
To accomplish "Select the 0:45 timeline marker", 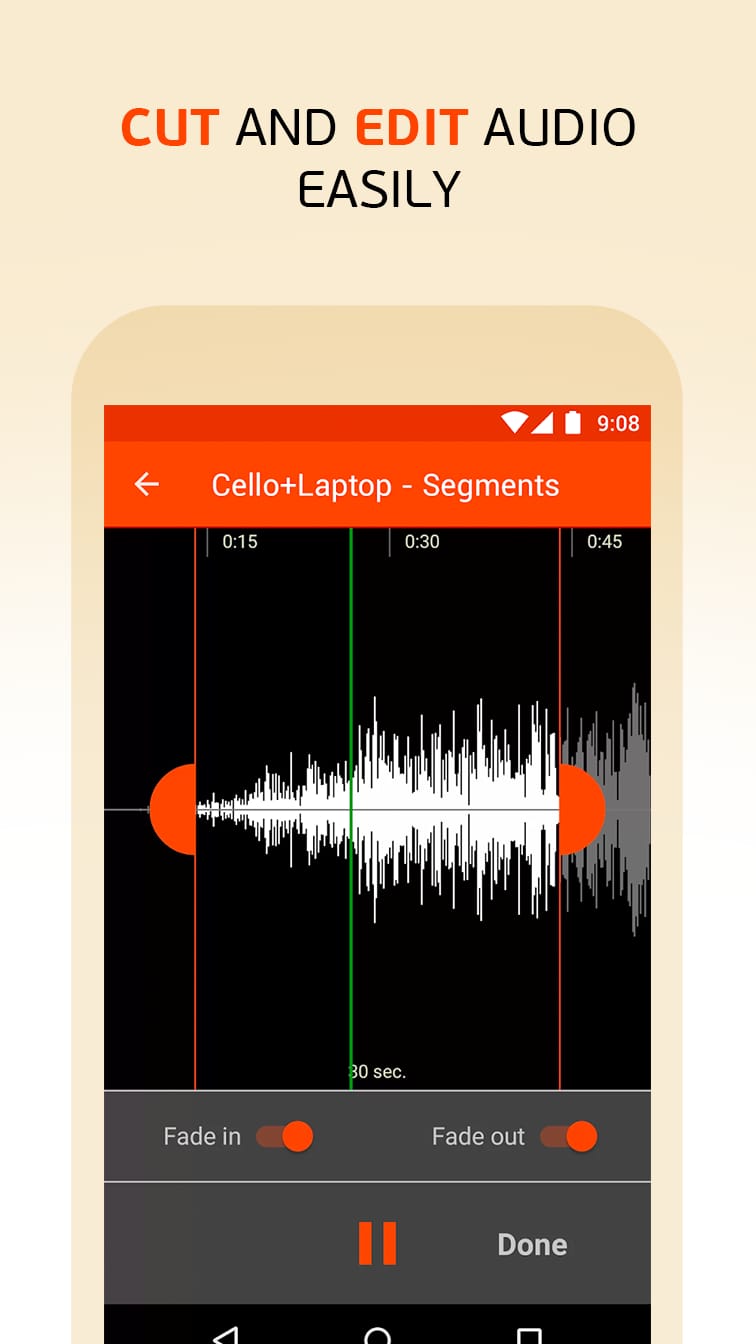I will pos(606,541).
